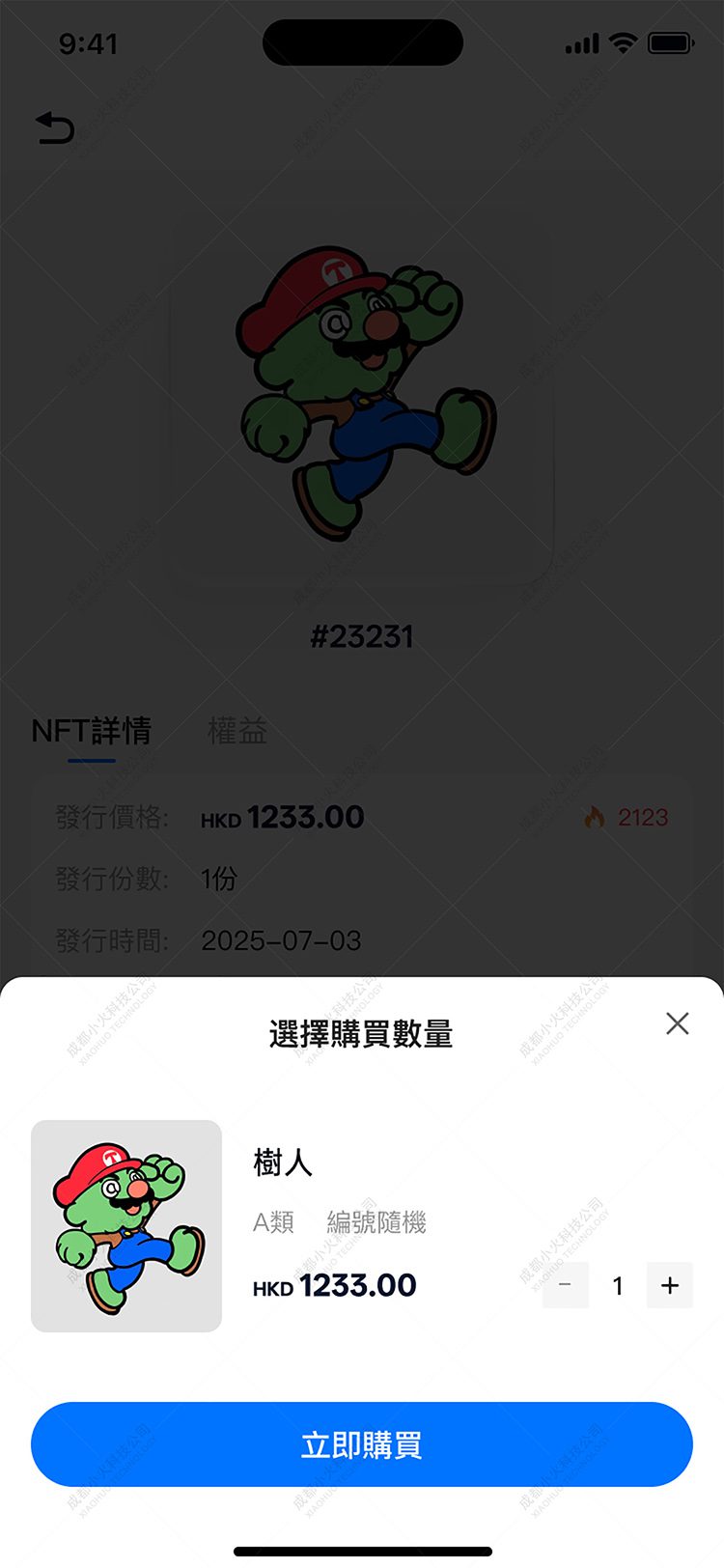Tap the quantity value showing 1
This screenshot has width=724, height=1568.
point(618,1285)
